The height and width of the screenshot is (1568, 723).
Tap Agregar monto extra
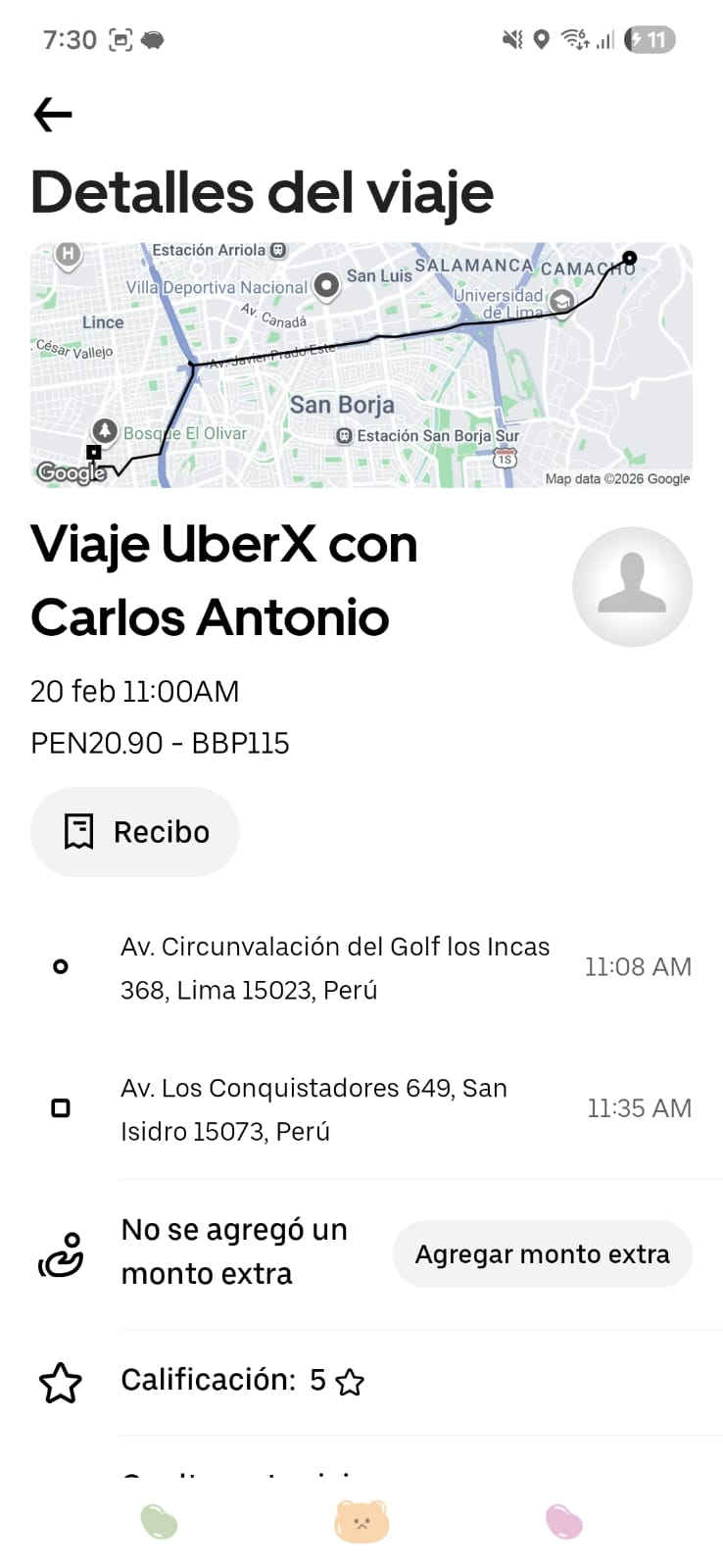tap(542, 1254)
